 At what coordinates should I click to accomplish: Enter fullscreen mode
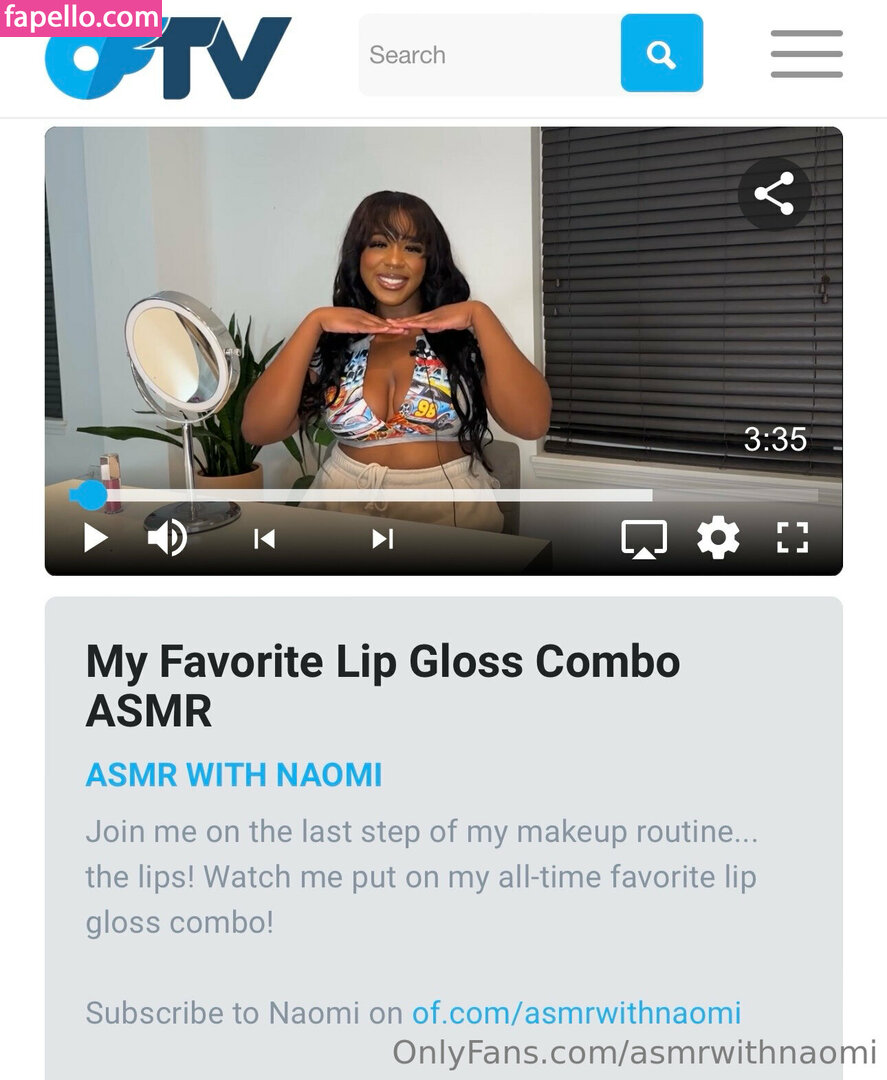click(792, 538)
